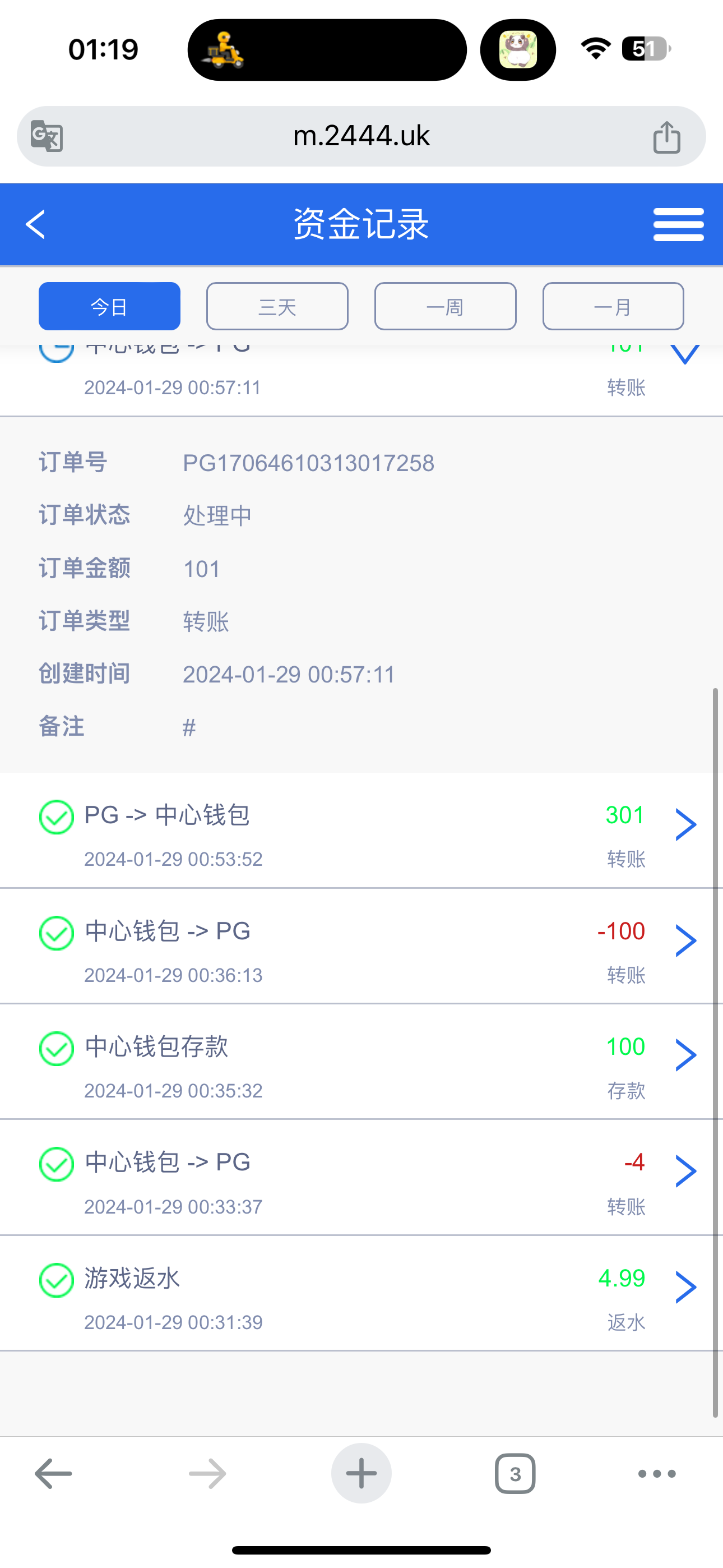Go back using the browser back arrow

(x=54, y=1474)
